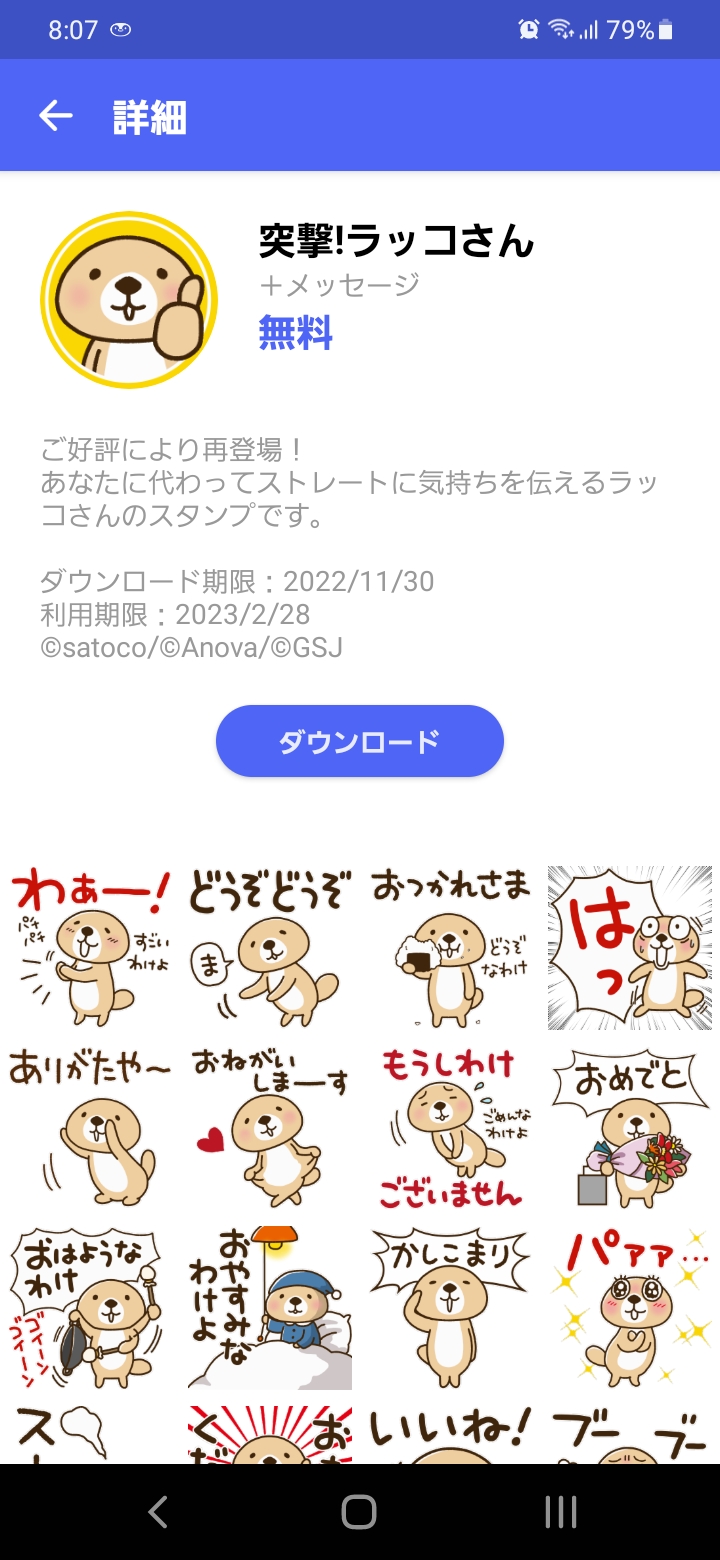Select the はっ sticker

[x=630, y=947]
